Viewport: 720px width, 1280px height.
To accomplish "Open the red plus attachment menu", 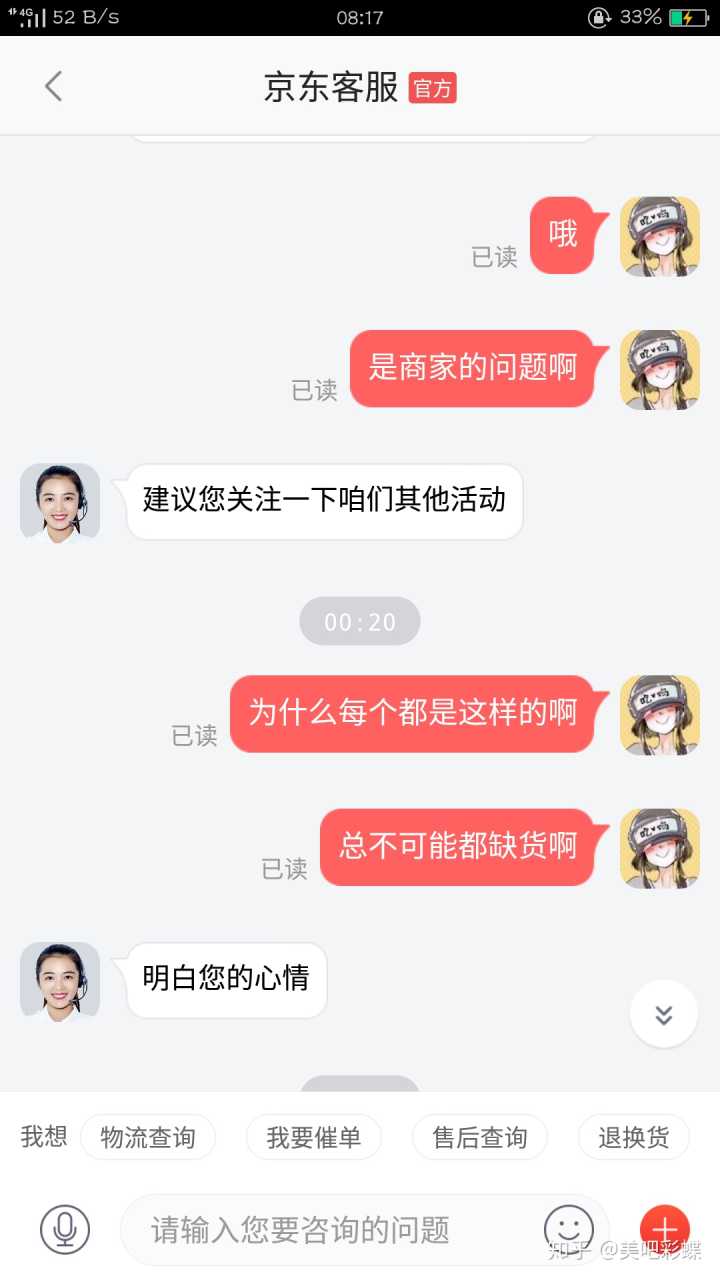I will [665, 1229].
